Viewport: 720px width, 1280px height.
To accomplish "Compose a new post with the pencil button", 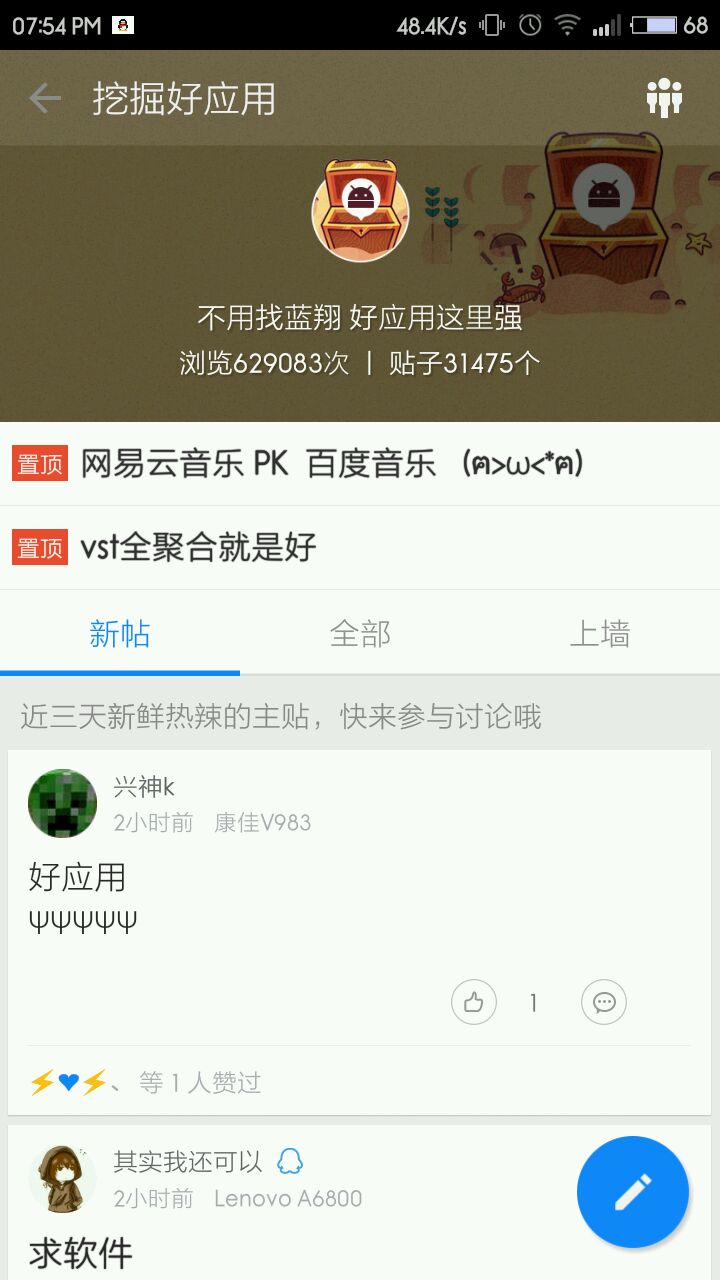I will point(633,1192).
